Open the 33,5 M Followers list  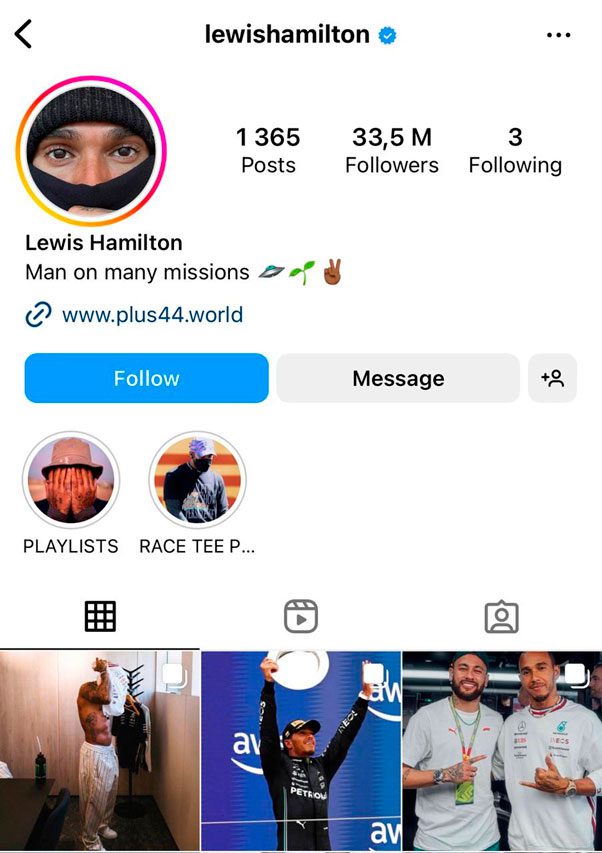coord(392,150)
